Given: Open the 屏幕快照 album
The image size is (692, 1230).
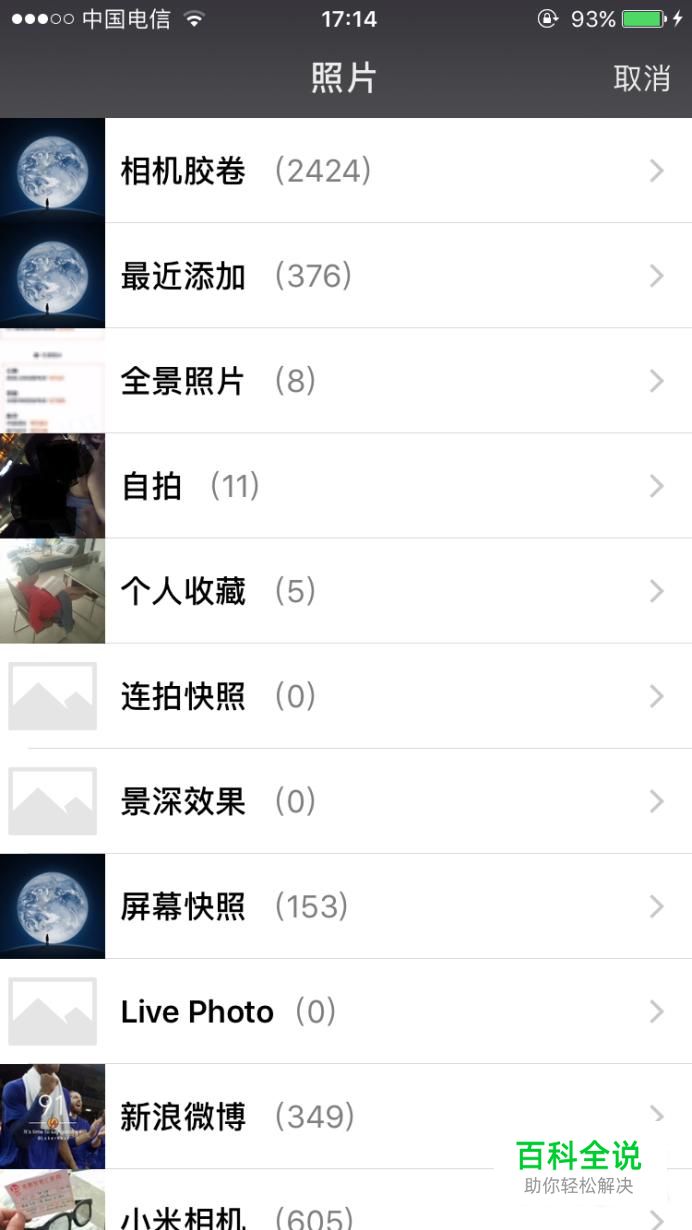Looking at the screenshot, I should coord(346,906).
